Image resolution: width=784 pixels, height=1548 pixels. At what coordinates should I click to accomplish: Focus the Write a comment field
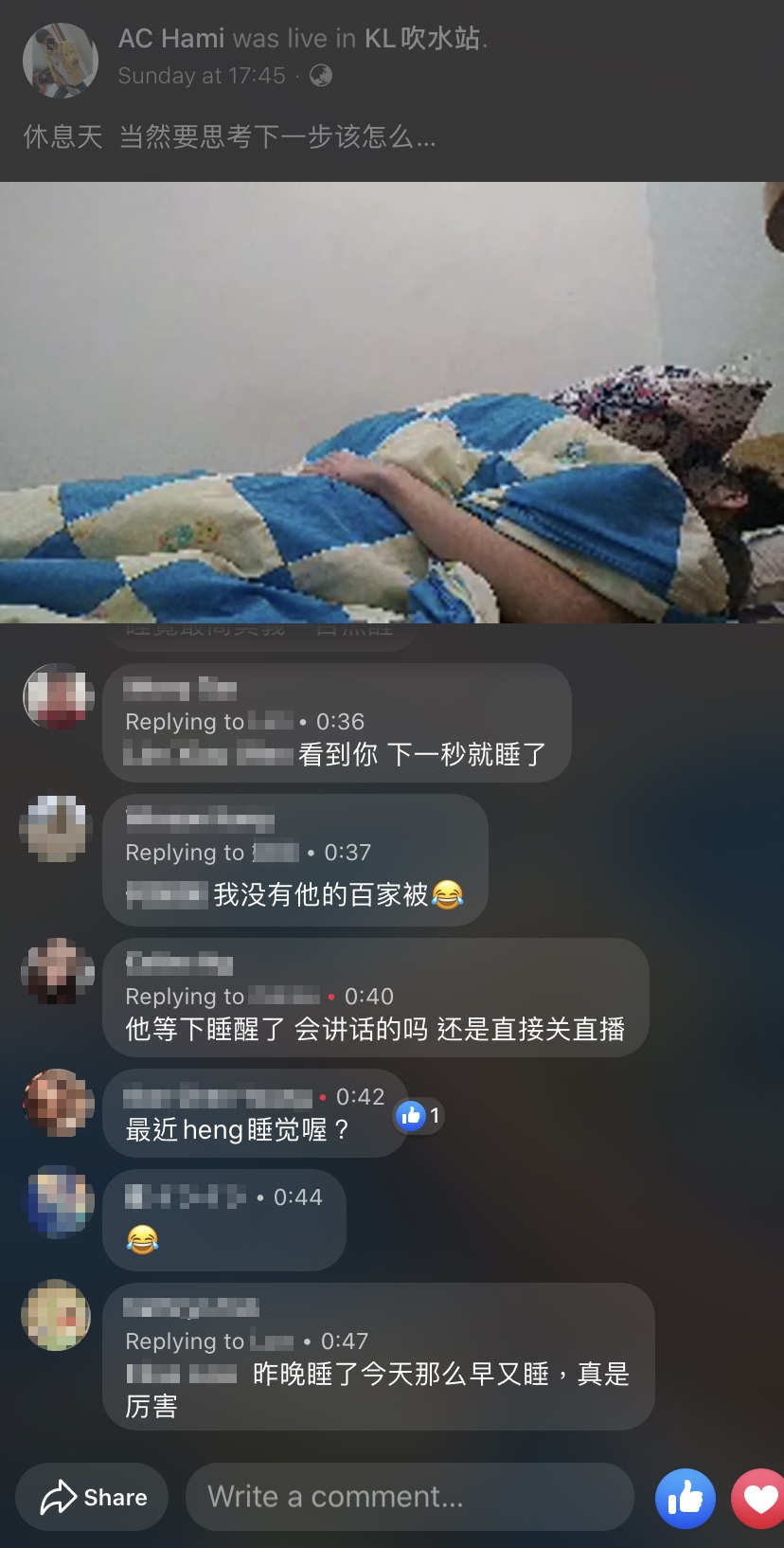[409, 1497]
